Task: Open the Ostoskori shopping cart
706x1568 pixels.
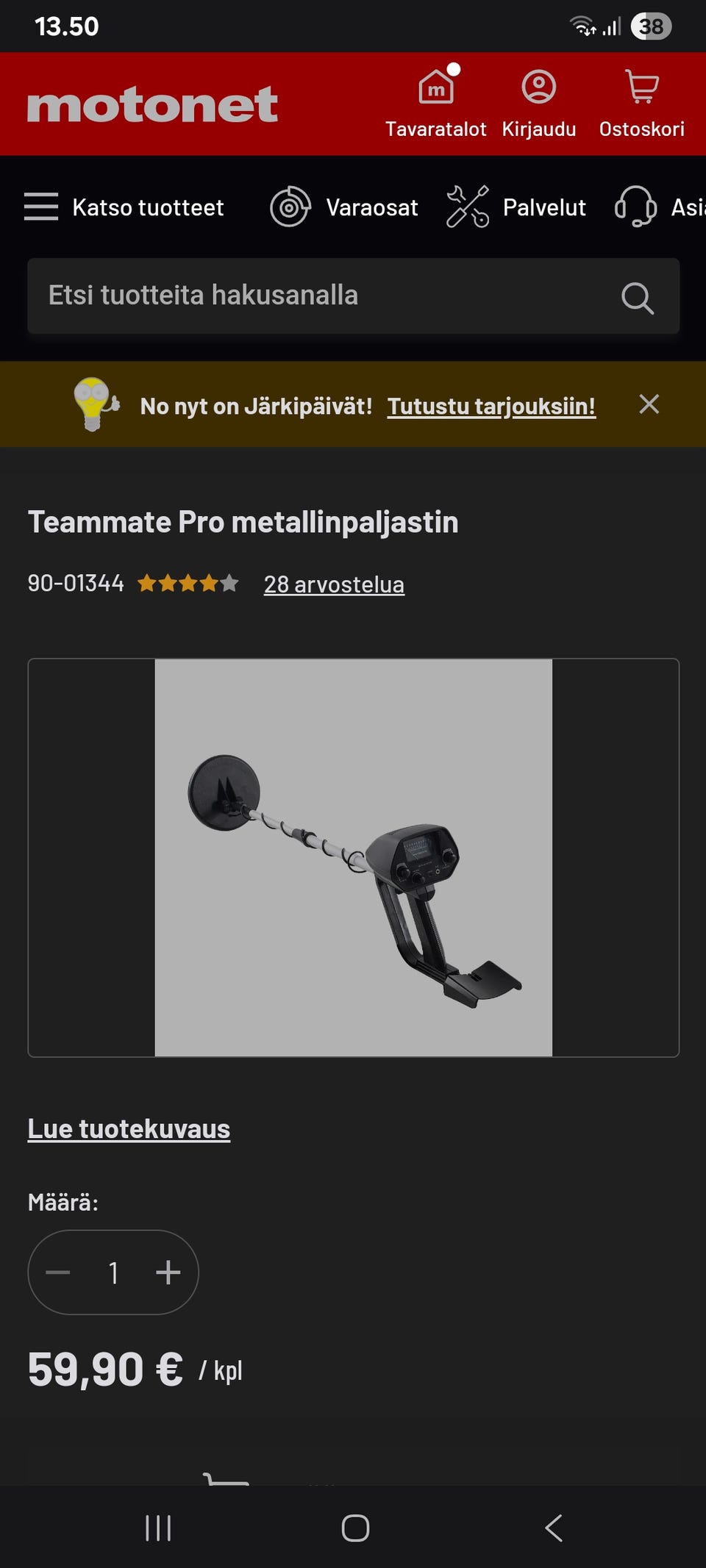Action: [641, 104]
